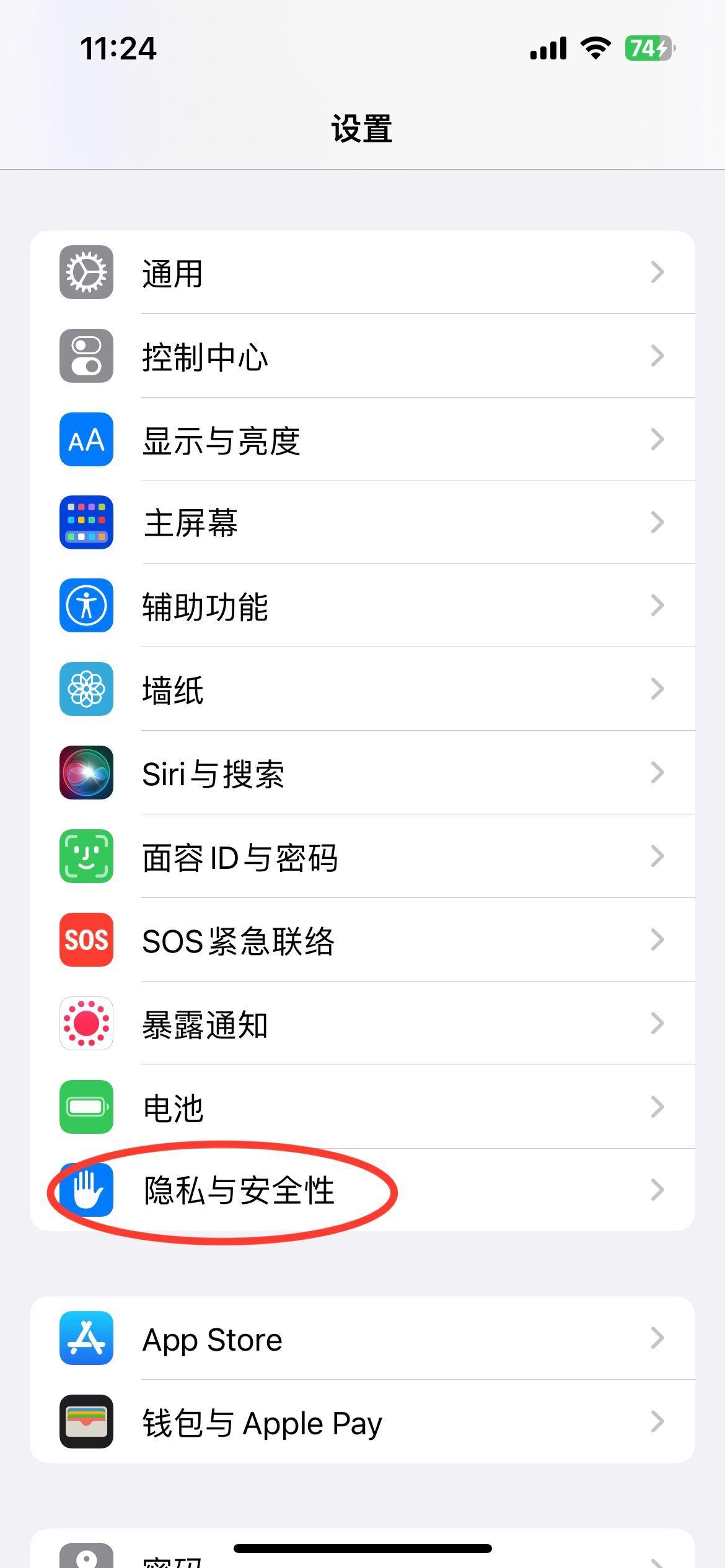Tap the 钱包 wallet icon
725x1568 pixels.
click(x=86, y=1422)
